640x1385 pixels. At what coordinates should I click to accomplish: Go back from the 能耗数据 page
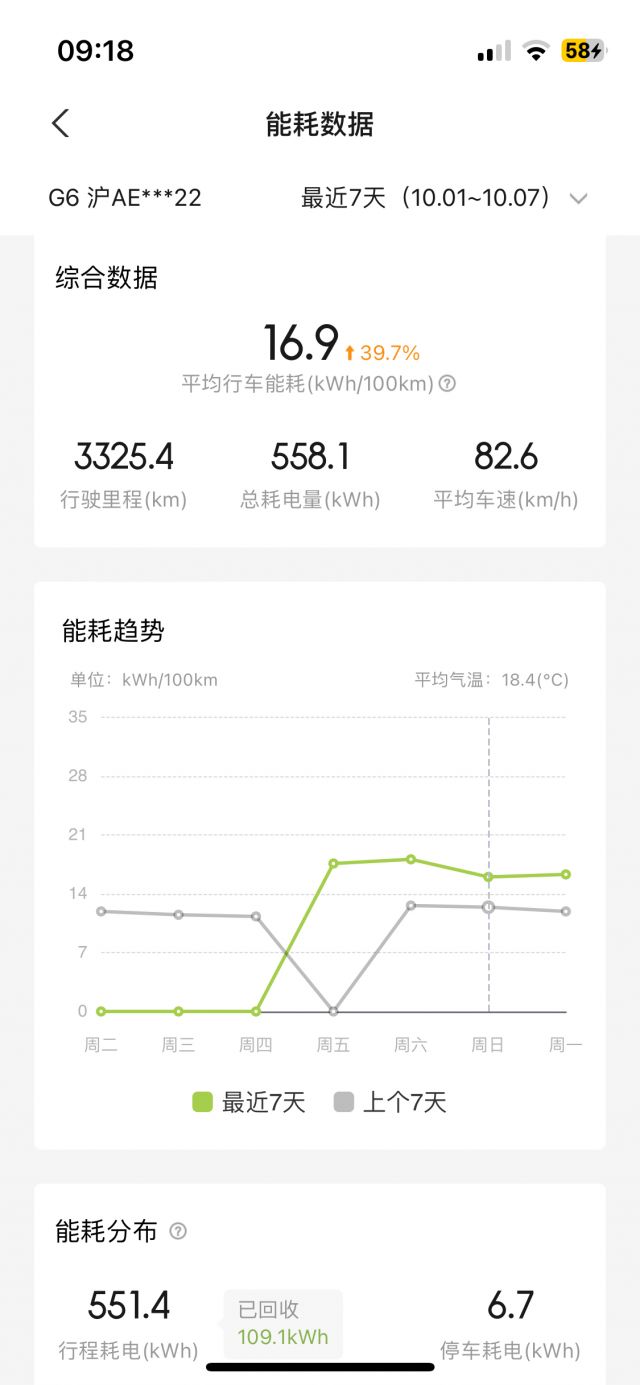61,124
